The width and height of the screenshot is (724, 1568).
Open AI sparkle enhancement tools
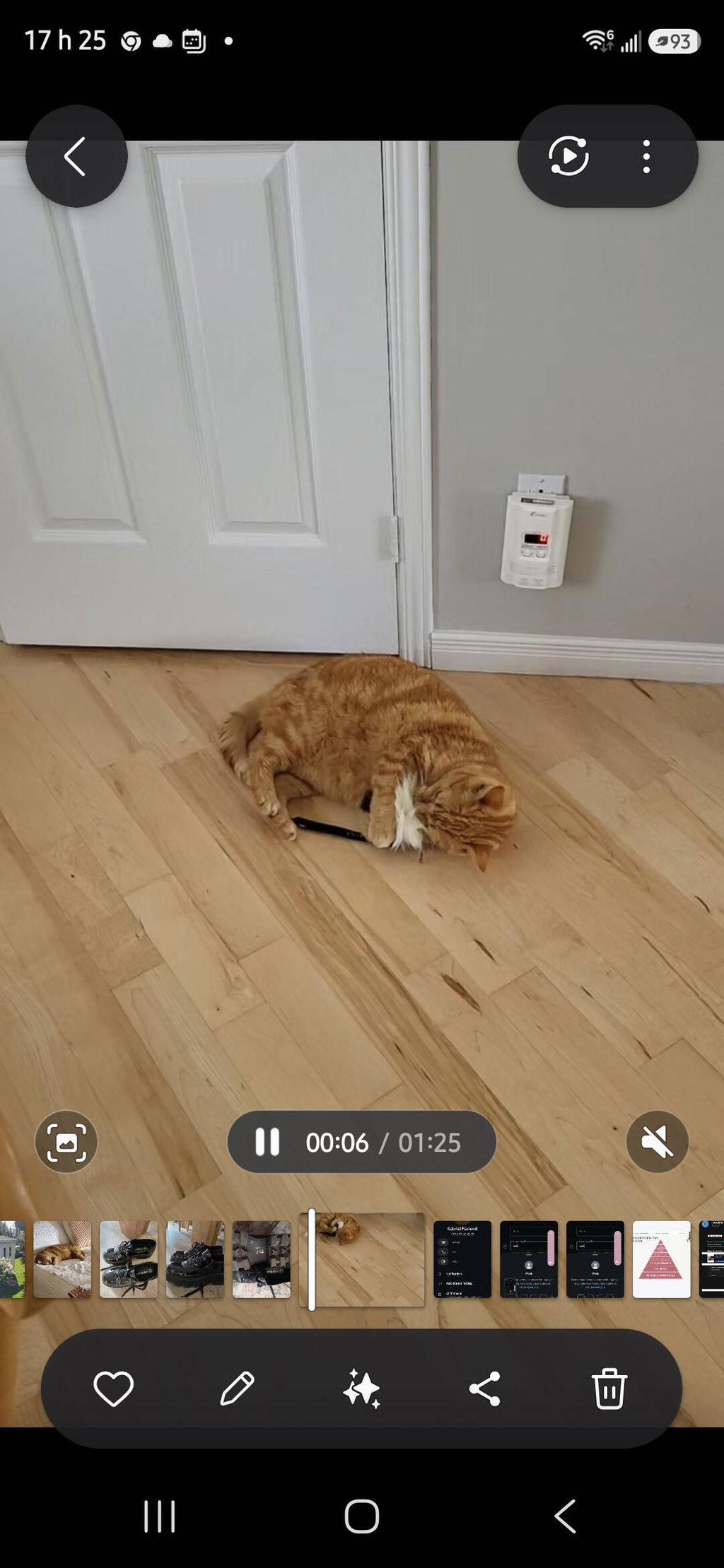coord(361,1389)
